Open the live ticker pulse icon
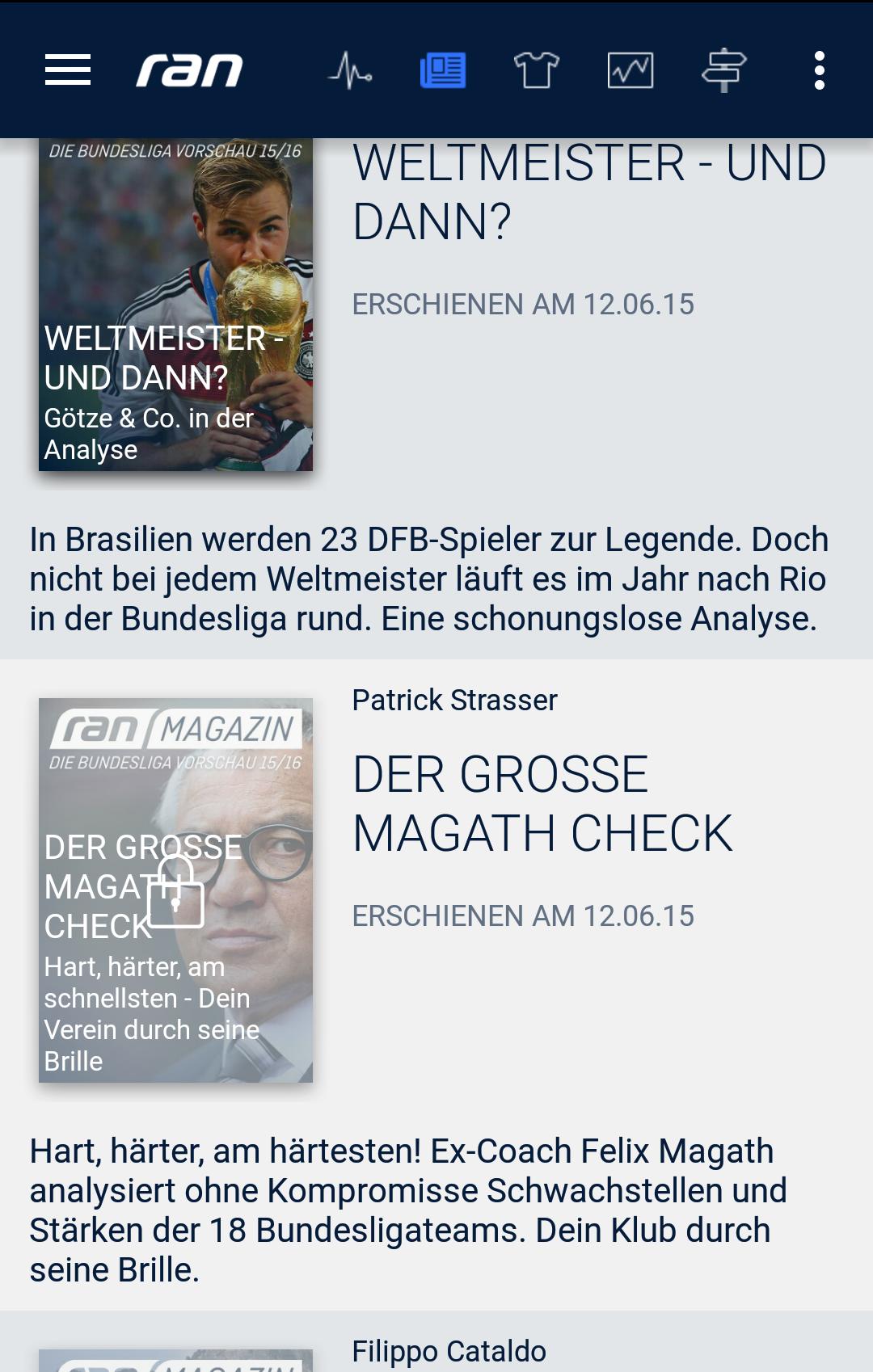The image size is (873, 1372). point(350,70)
